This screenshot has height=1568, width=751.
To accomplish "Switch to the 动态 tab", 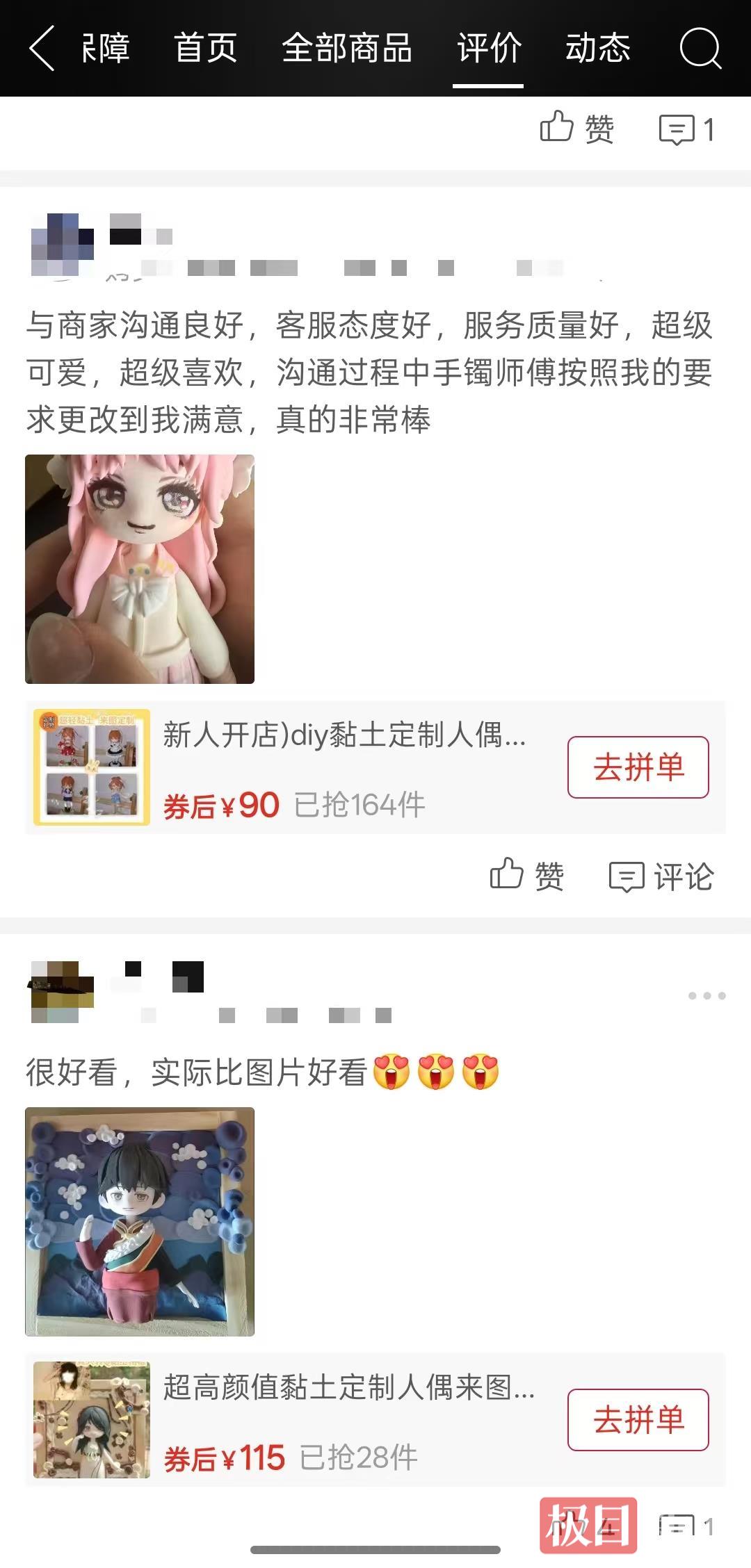I will point(597,49).
